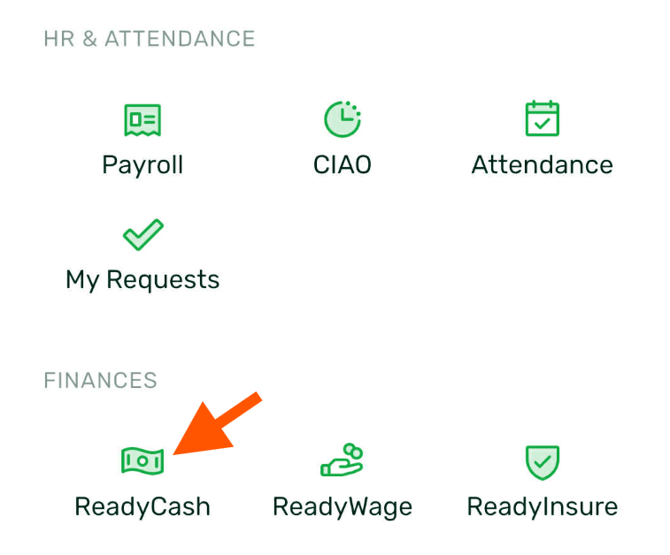The height and width of the screenshot is (555, 670).
Task: Launch the CIAO time clock
Action: coord(342,139)
